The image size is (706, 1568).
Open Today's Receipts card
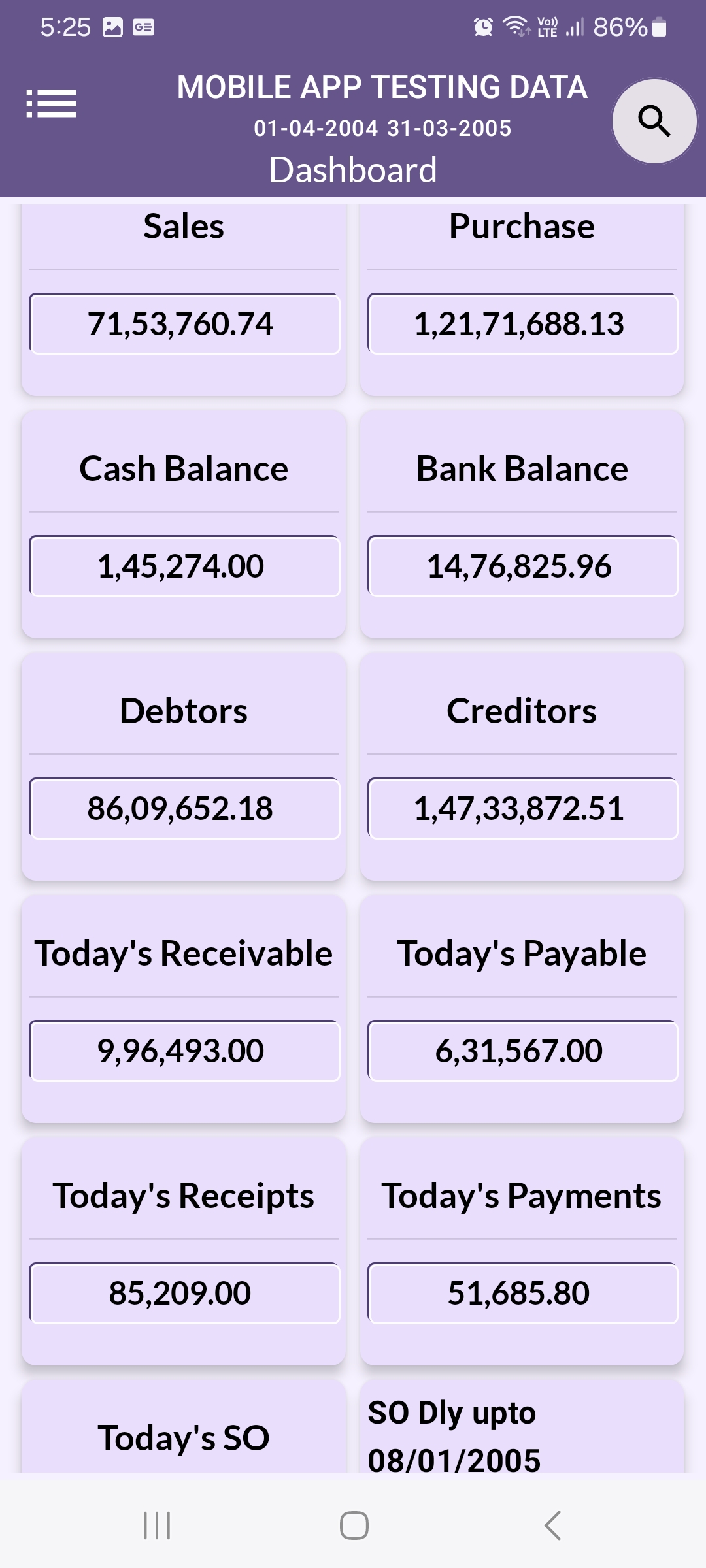[184, 1251]
